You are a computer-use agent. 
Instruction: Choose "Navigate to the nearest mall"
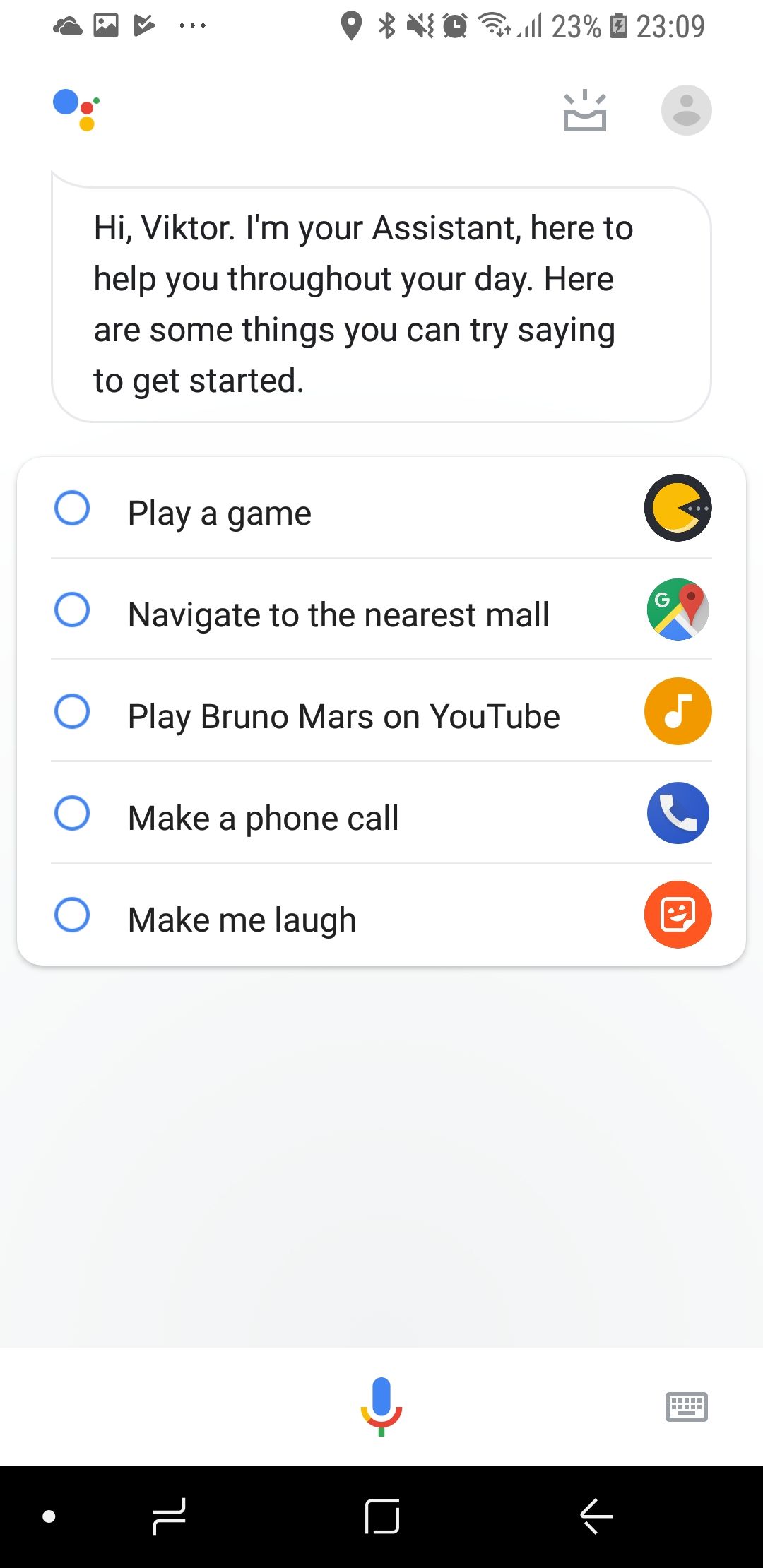coord(381,610)
